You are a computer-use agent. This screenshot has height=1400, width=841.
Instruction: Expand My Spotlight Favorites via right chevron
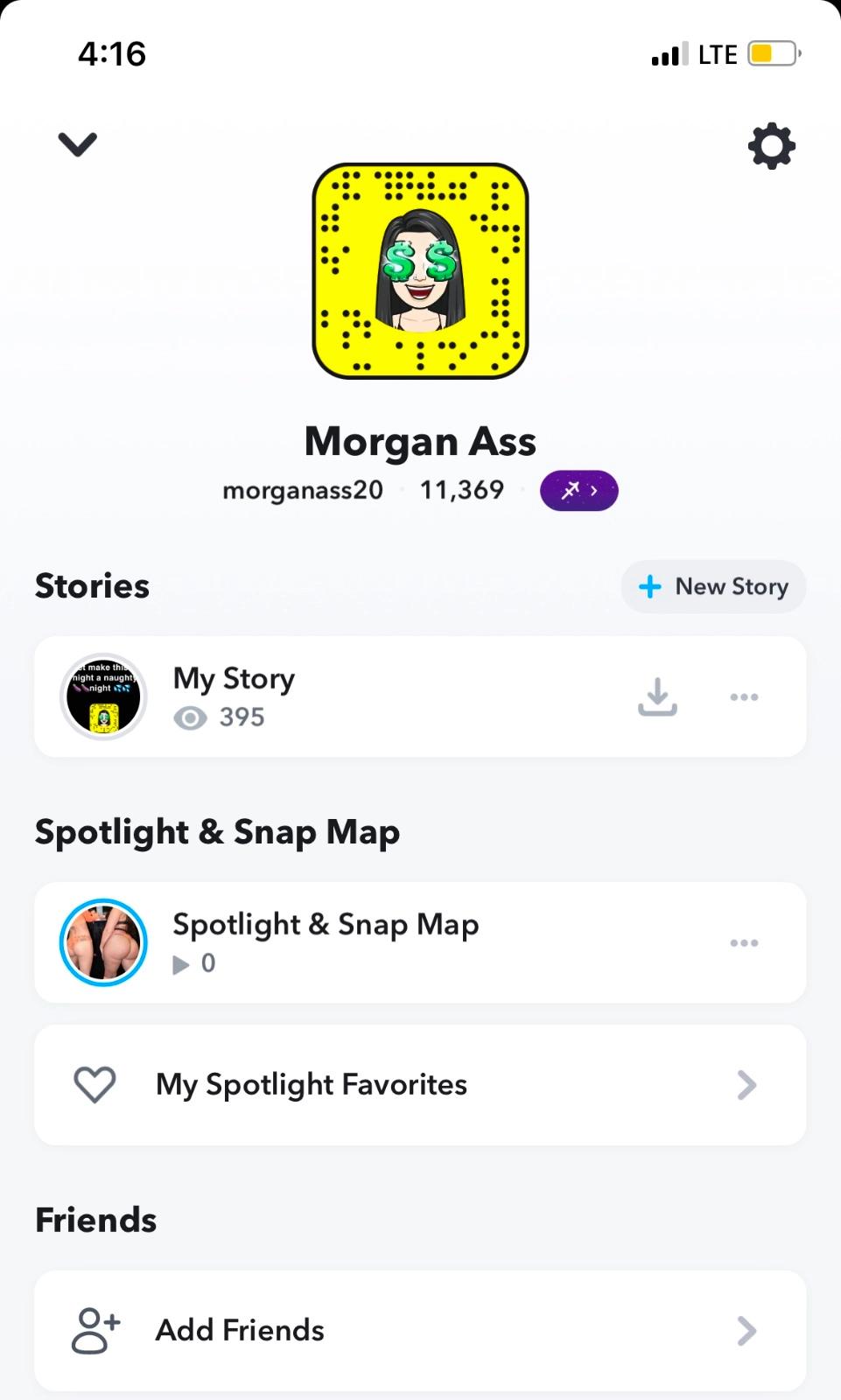[x=746, y=1085]
